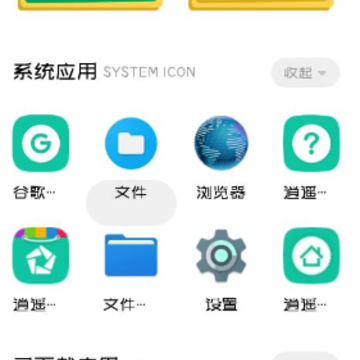Open the 谷歌 app with G icon
The width and height of the screenshot is (360, 360).
point(41,143)
